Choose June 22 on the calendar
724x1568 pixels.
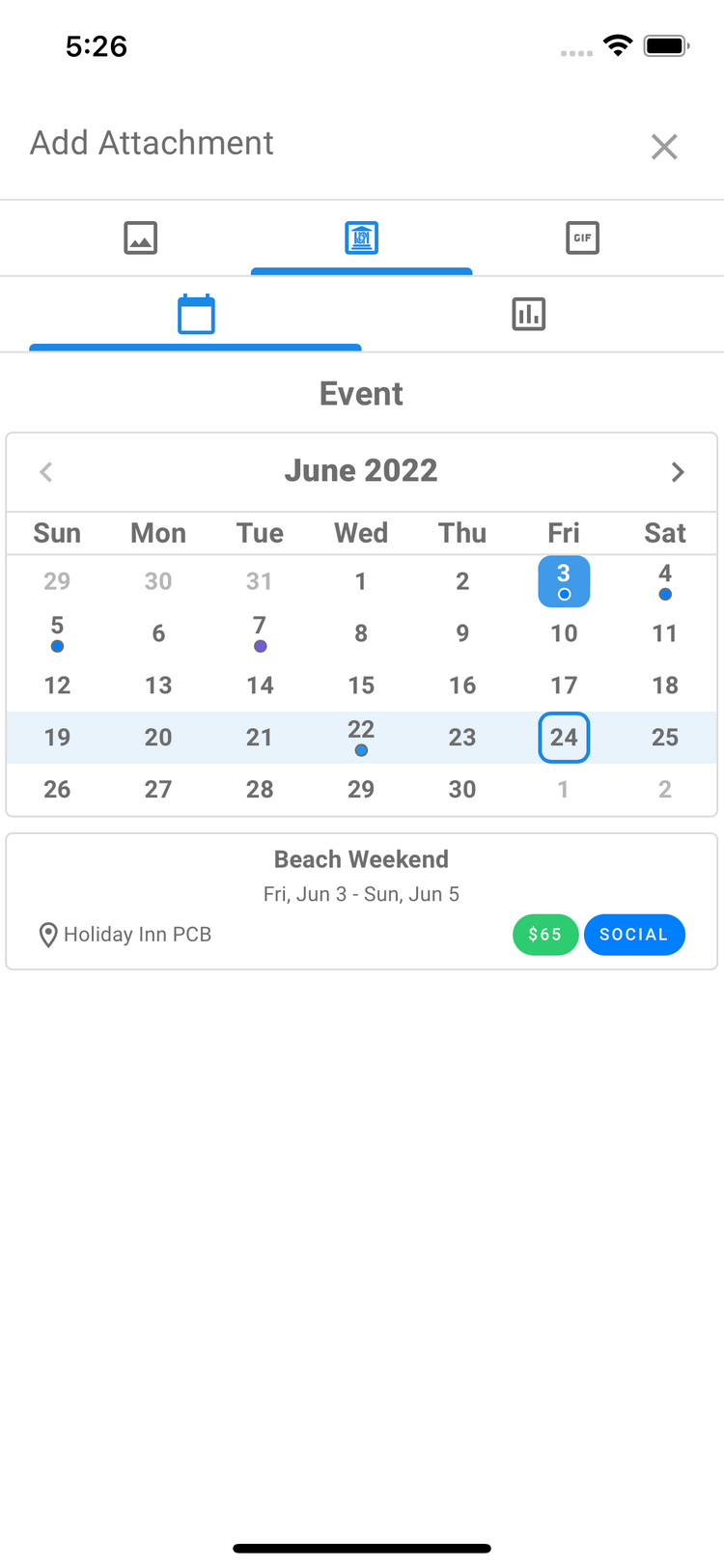361,738
